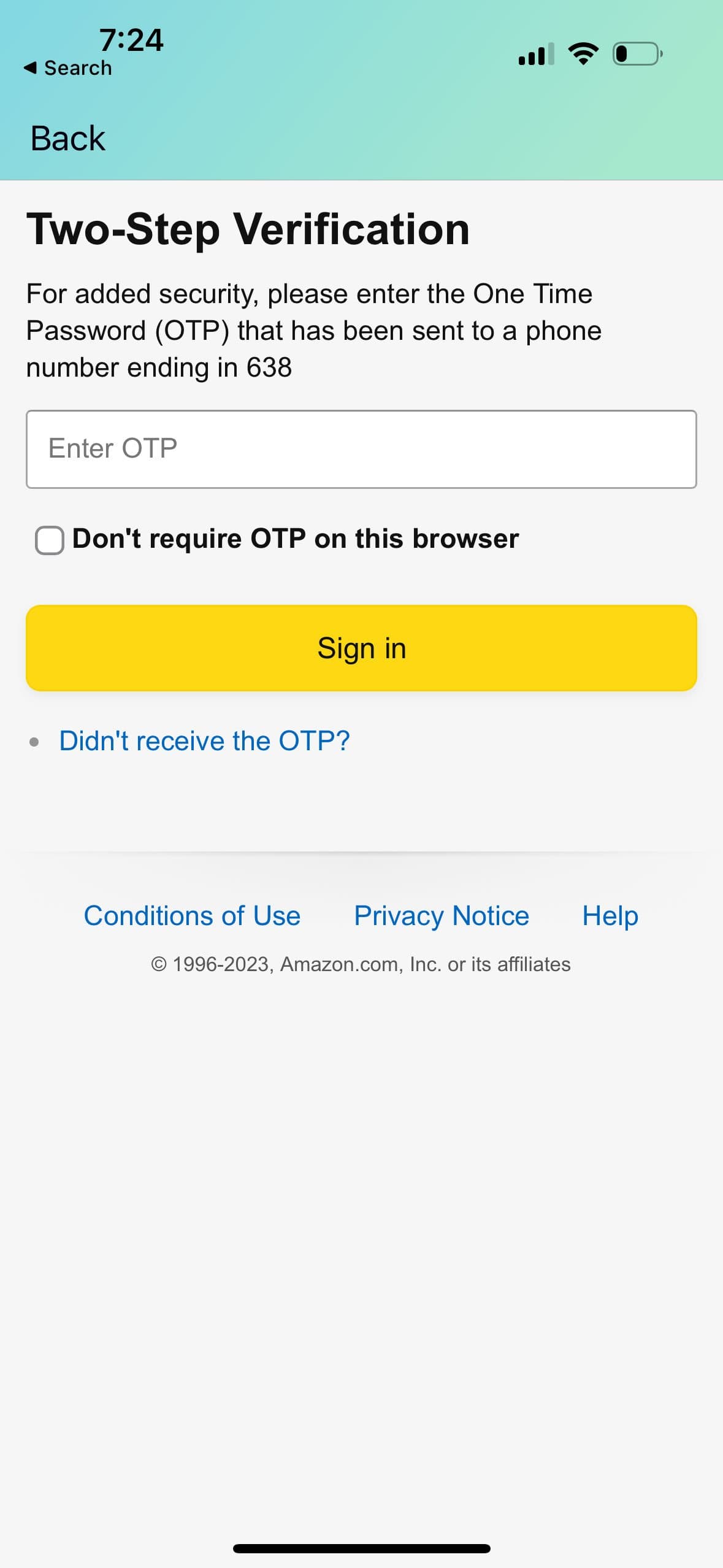Screen dimensions: 723x1568
Task: Focus the Enter OTP field
Action: [x=361, y=449]
